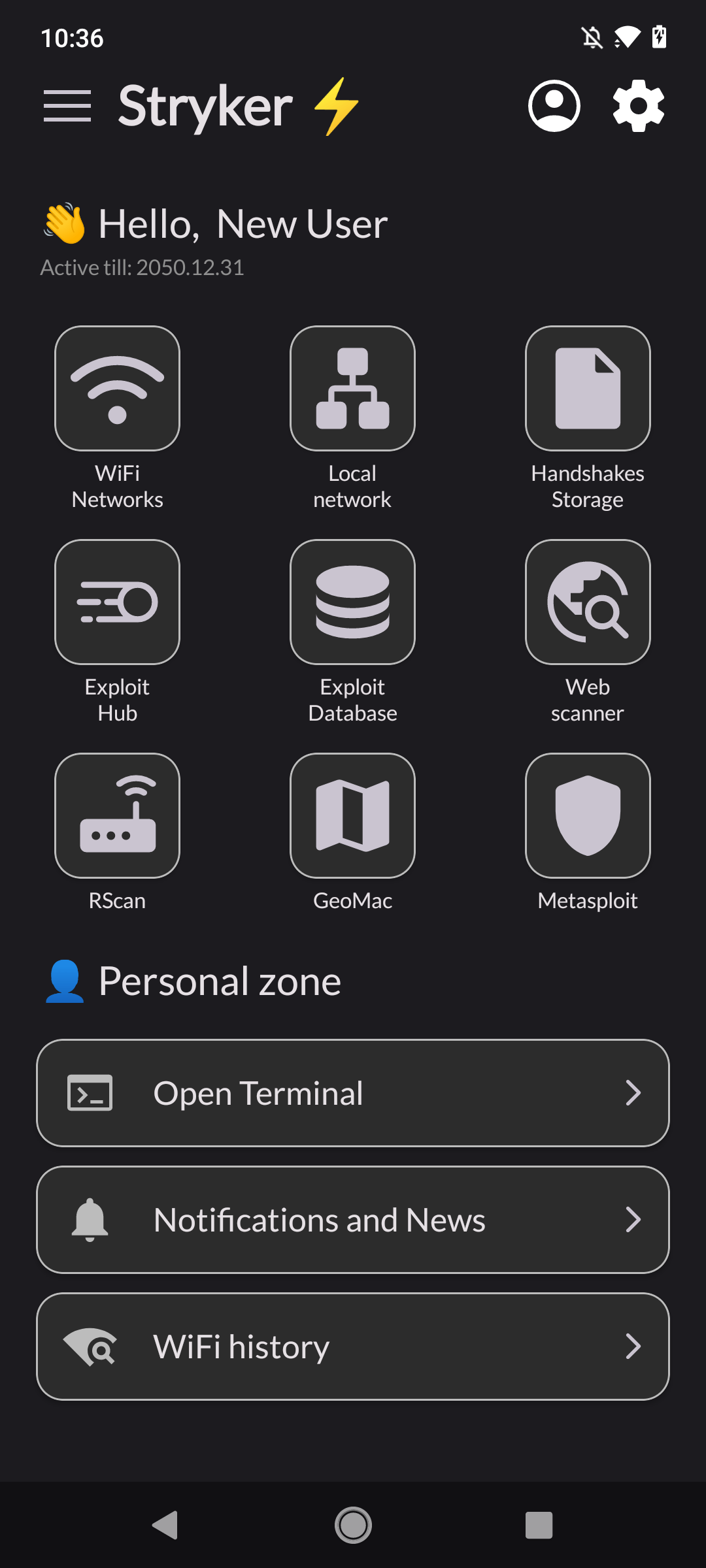Open the GeoMac map tool
706x1568 pixels.
[352, 815]
